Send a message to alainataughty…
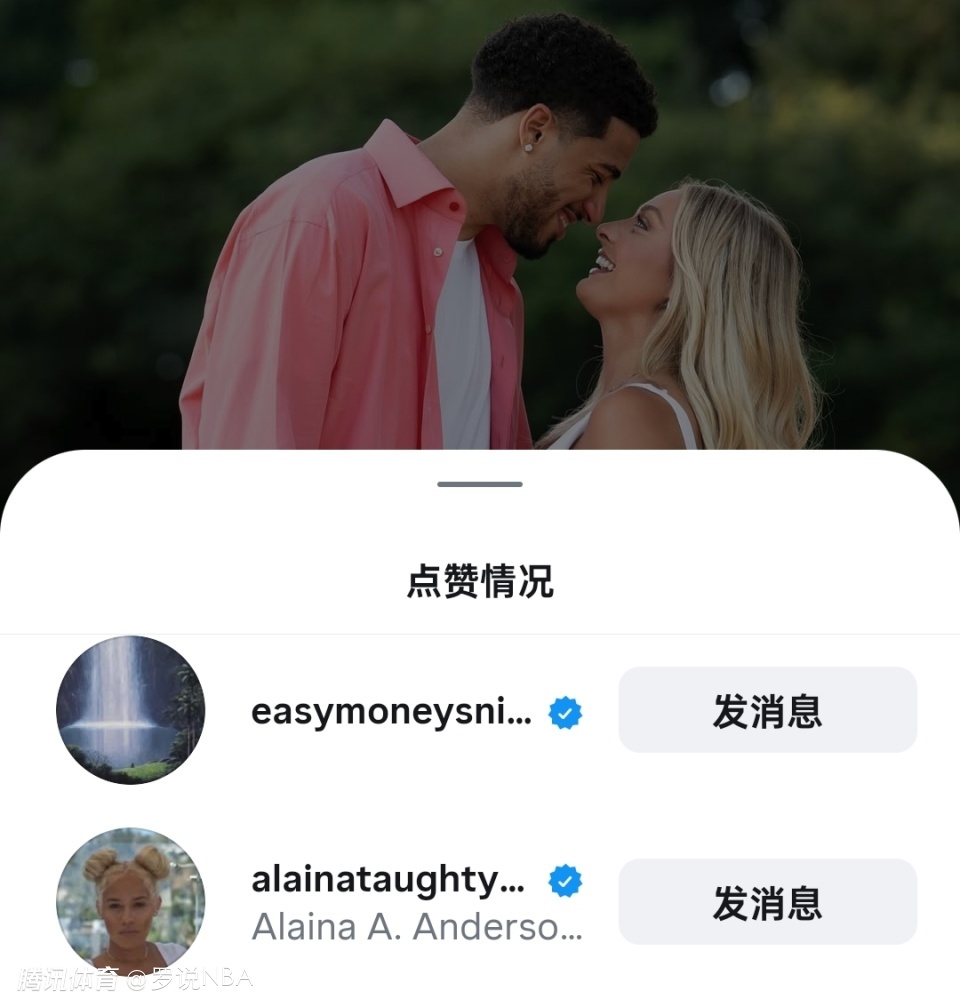This screenshot has height=1007, width=960. [767, 902]
